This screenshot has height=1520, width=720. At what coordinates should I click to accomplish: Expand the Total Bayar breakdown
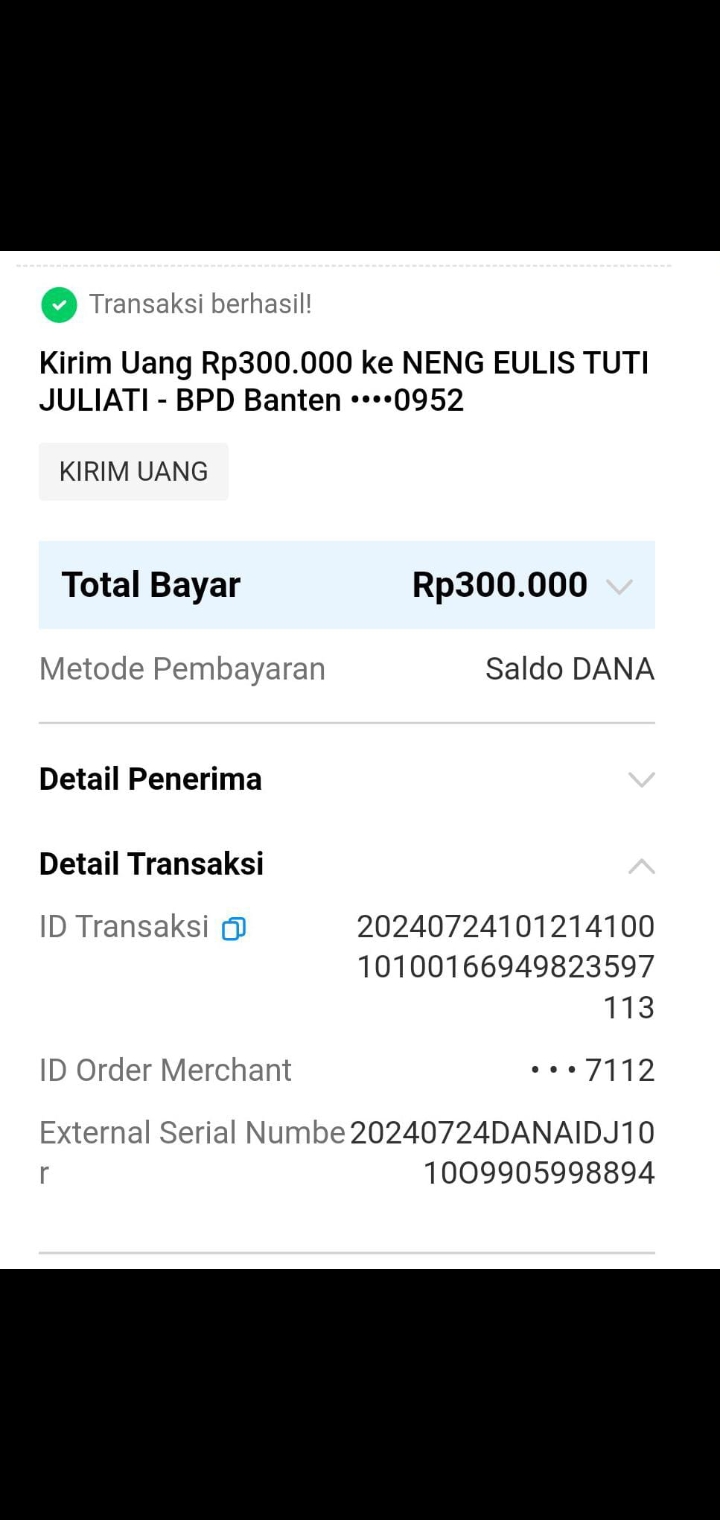click(619, 586)
